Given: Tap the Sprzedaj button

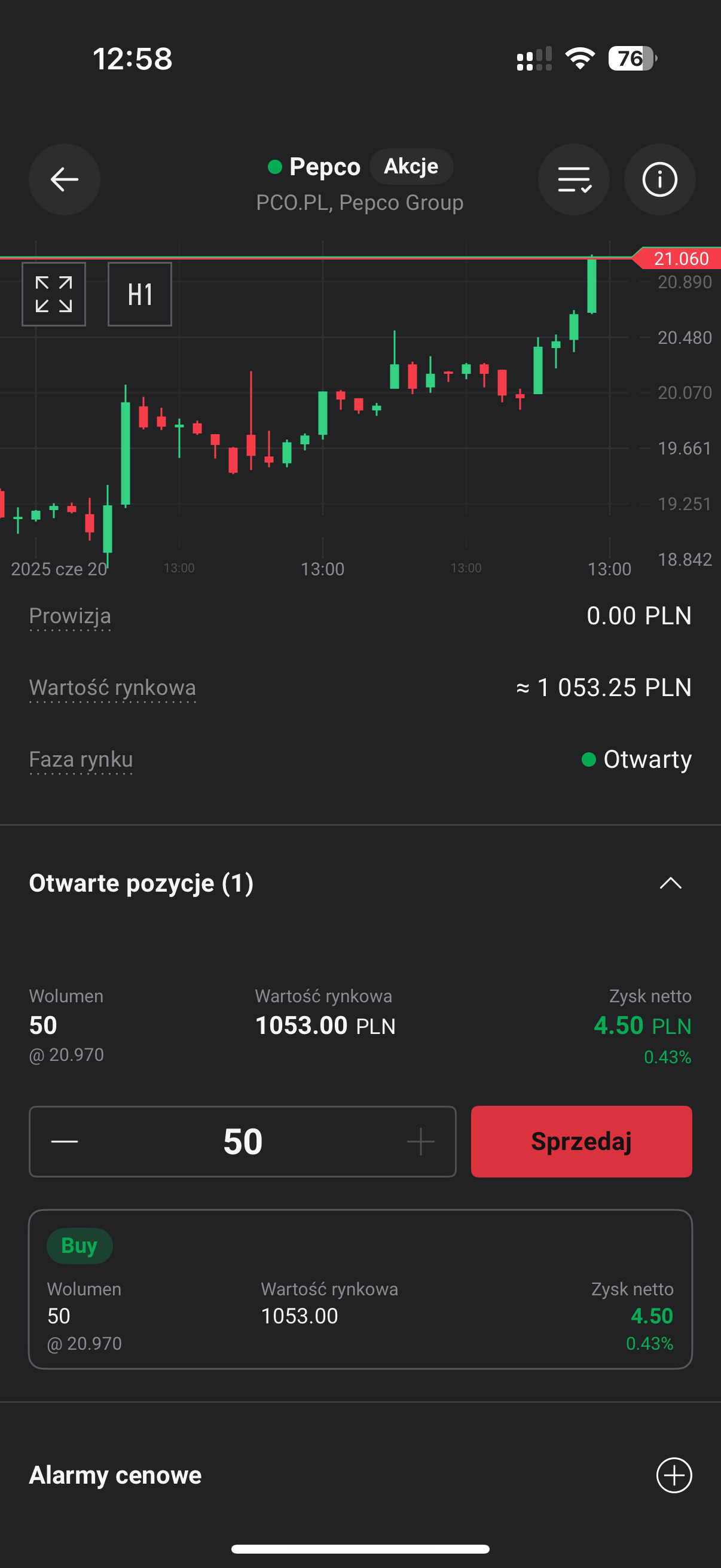Looking at the screenshot, I should (581, 1141).
